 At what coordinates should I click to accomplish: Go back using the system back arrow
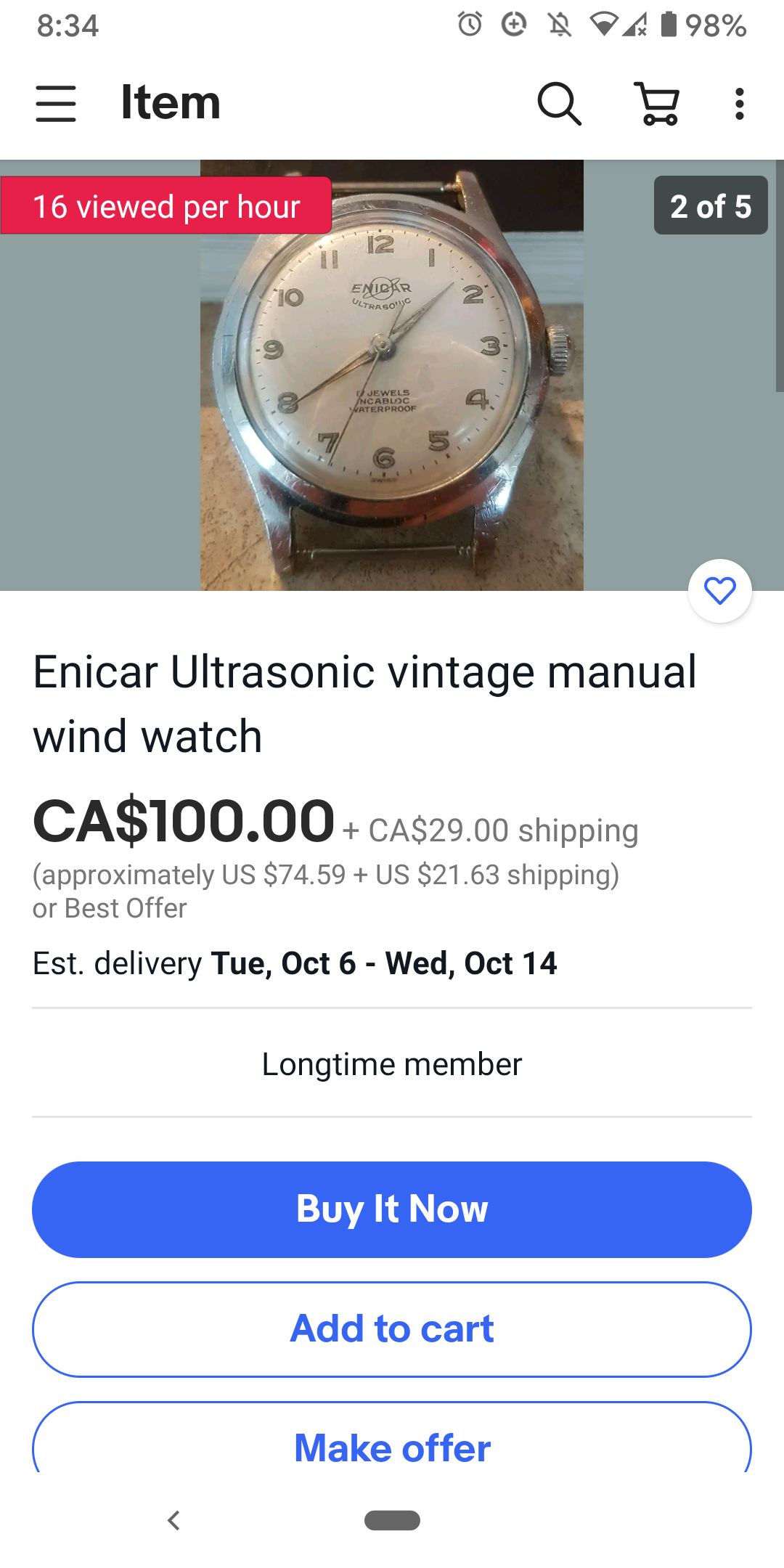pyautogui.click(x=173, y=1520)
